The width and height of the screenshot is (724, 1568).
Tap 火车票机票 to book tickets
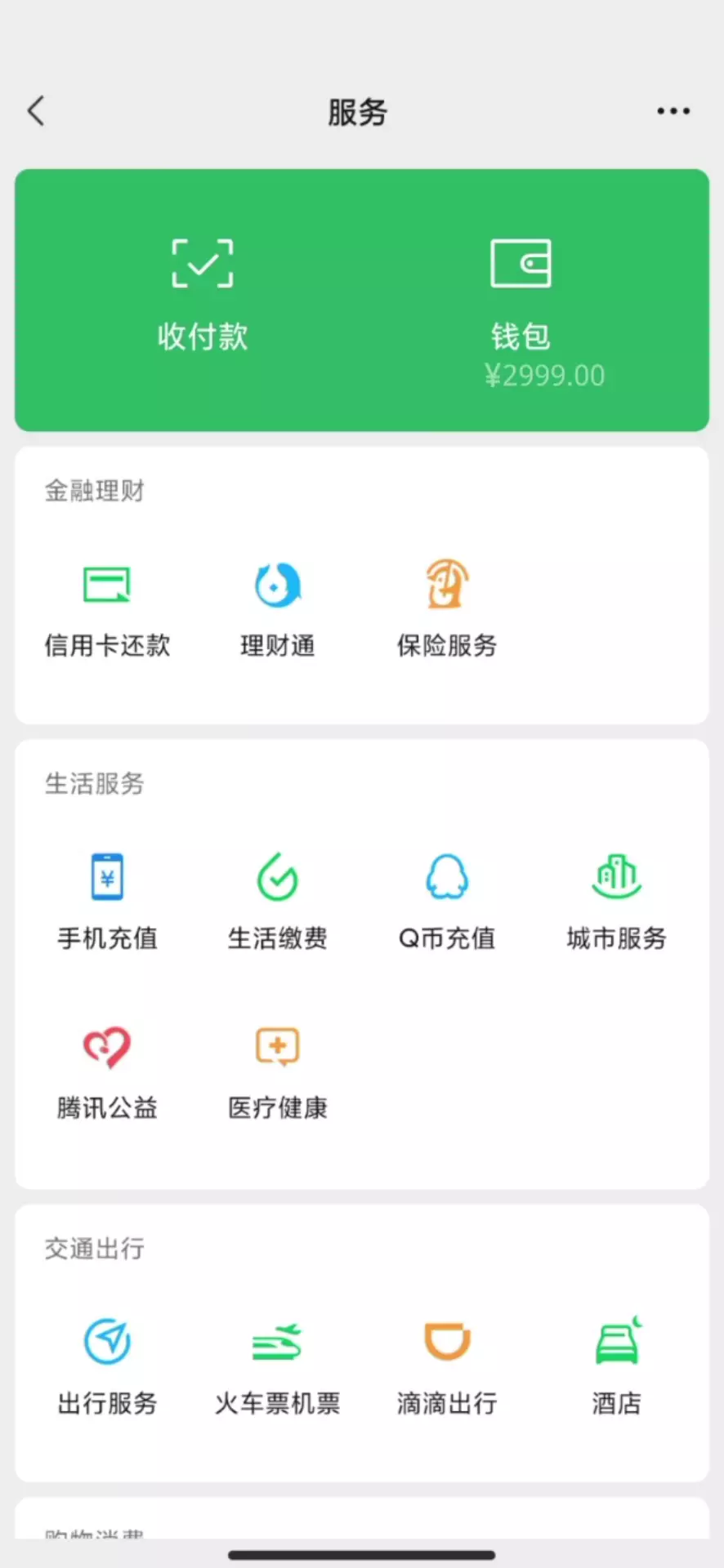point(278,1365)
